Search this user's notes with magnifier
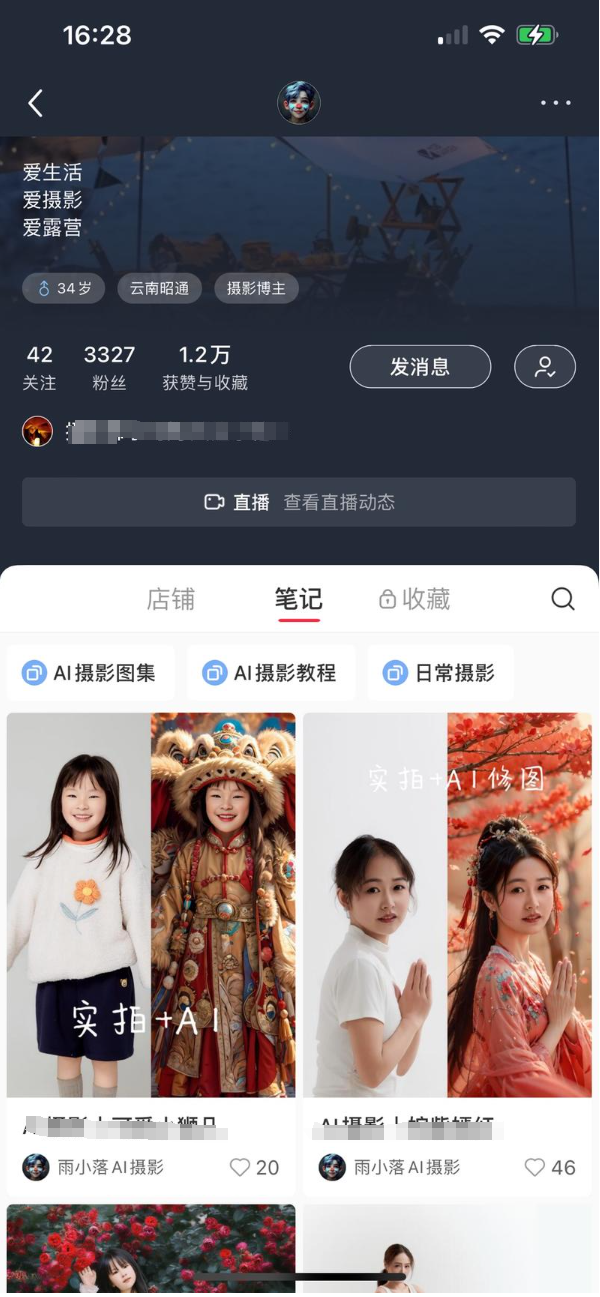This screenshot has height=1297, width=600. pos(563,599)
